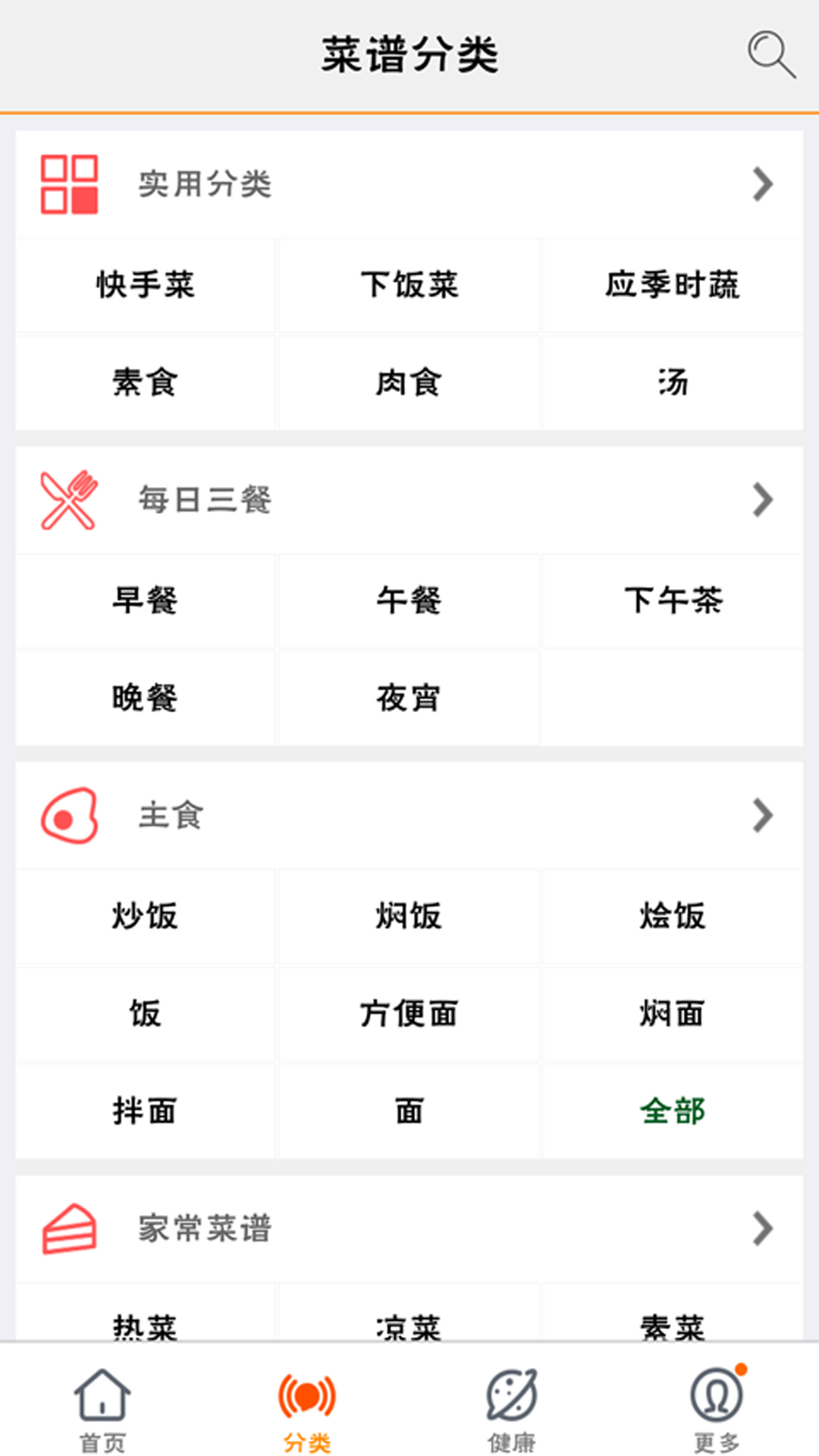Expand the 主食 section
This screenshot has height=1456, width=819.
pyautogui.click(x=762, y=816)
